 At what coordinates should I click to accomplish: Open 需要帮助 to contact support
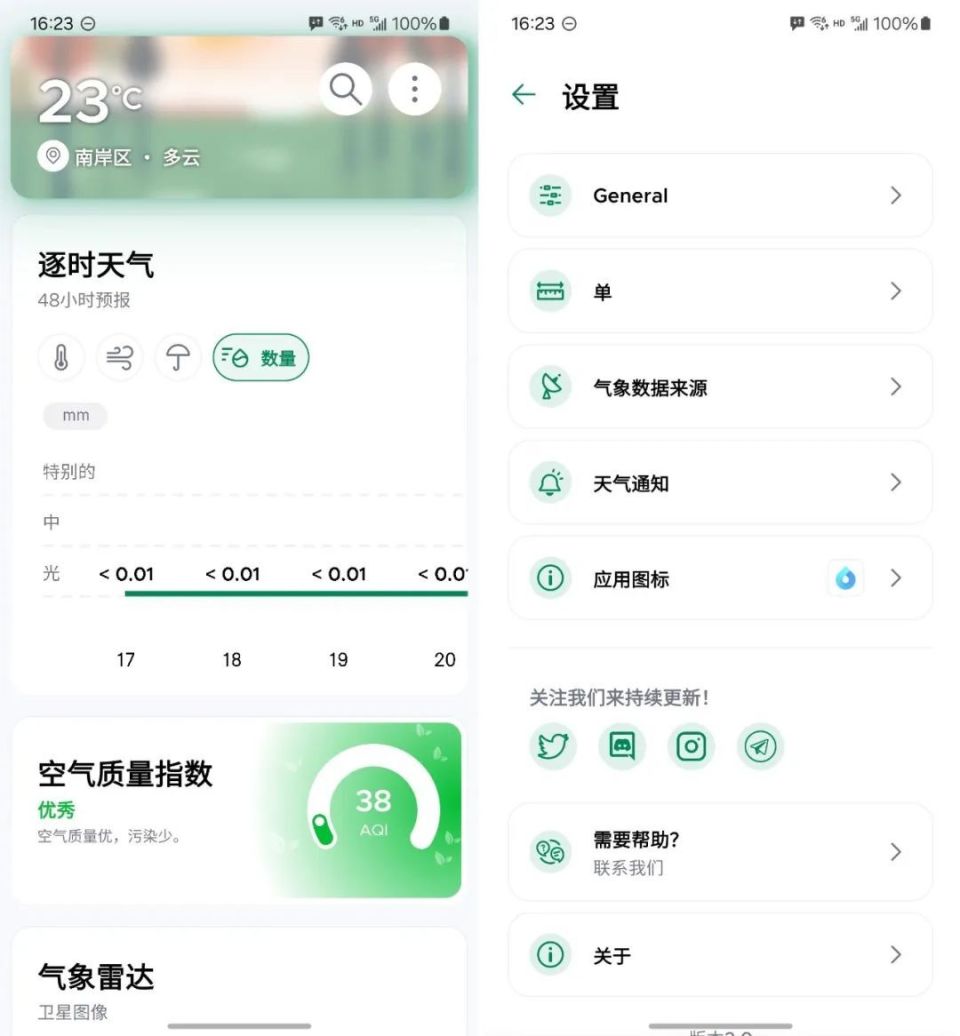coord(718,852)
